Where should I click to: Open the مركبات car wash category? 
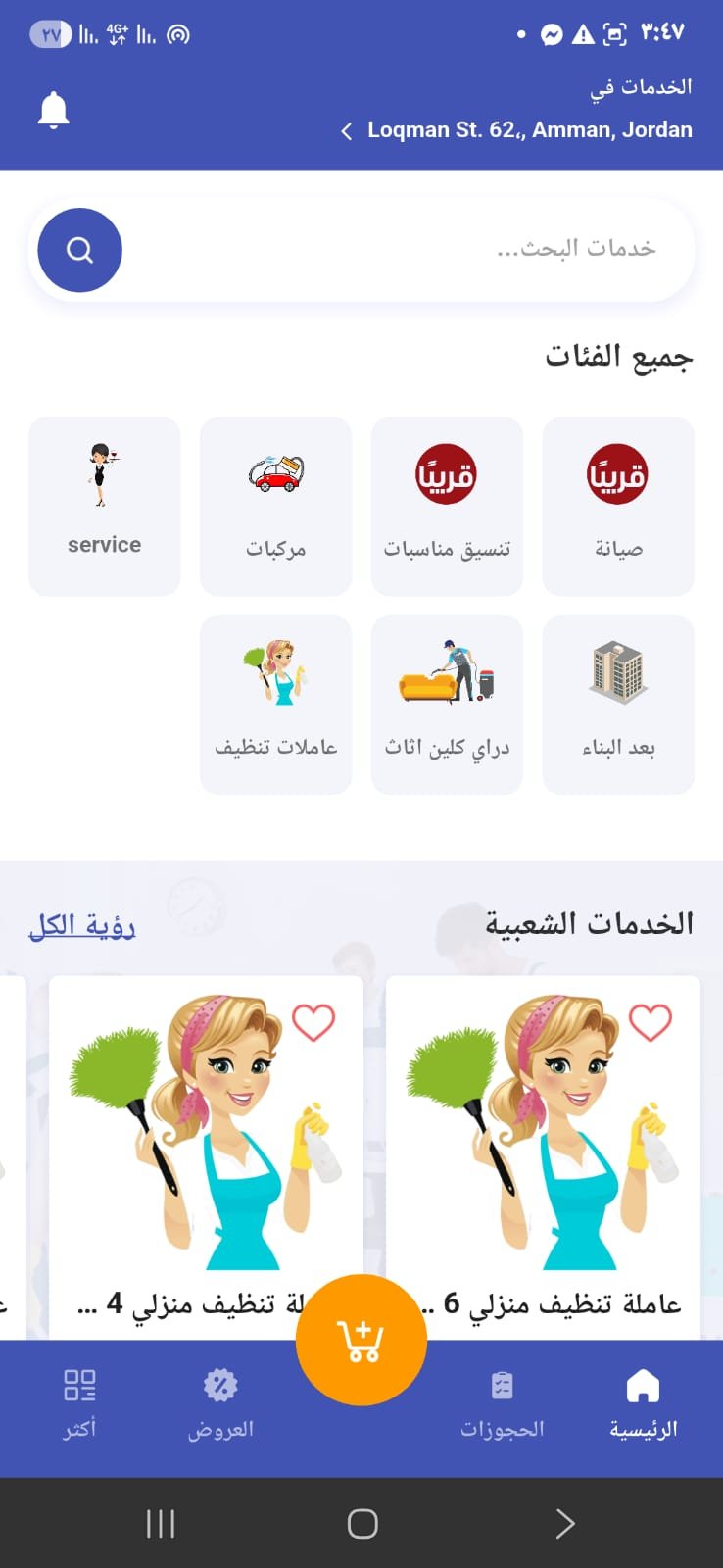coord(275,505)
